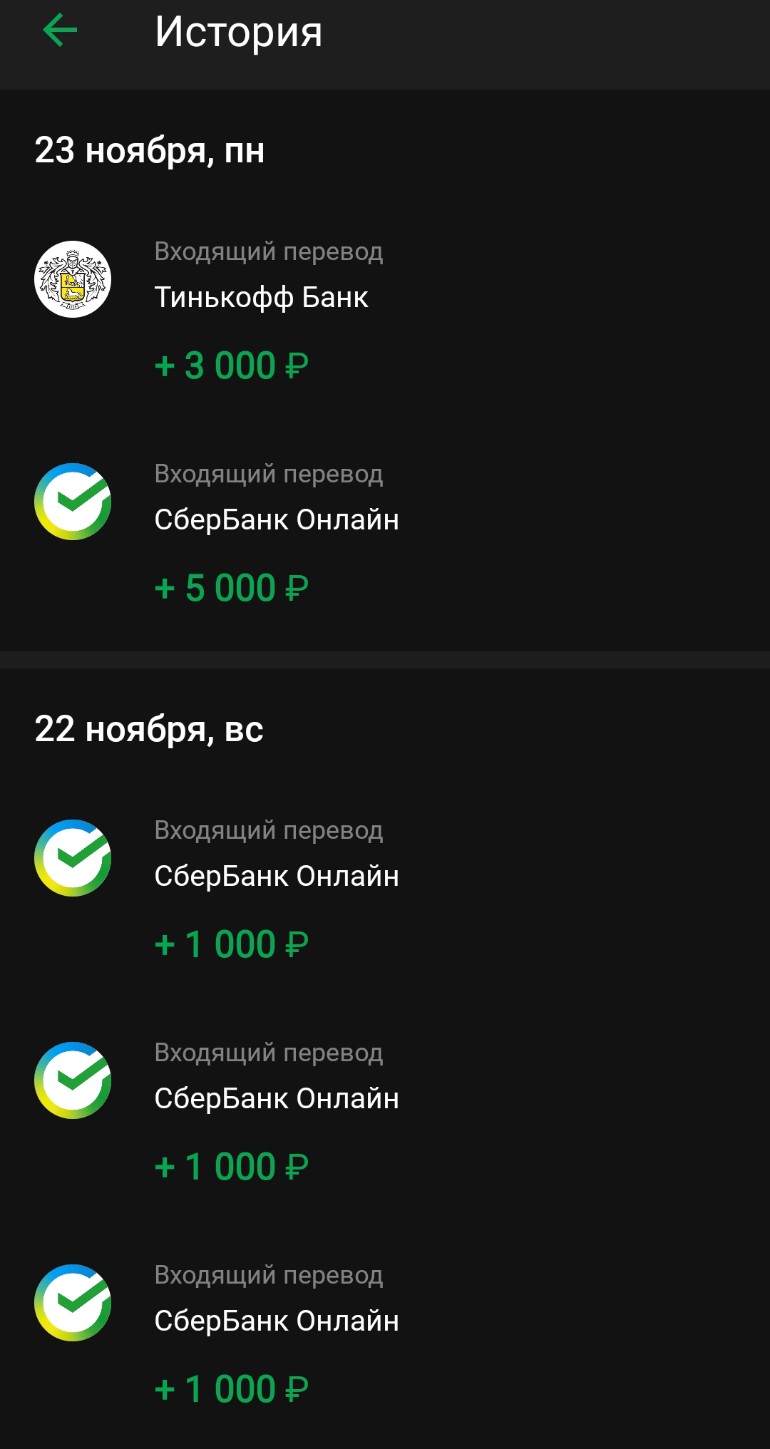The image size is (770, 1449).
Task: Click СберБанк Онлайн text on the second transfer
Action: click(x=277, y=519)
